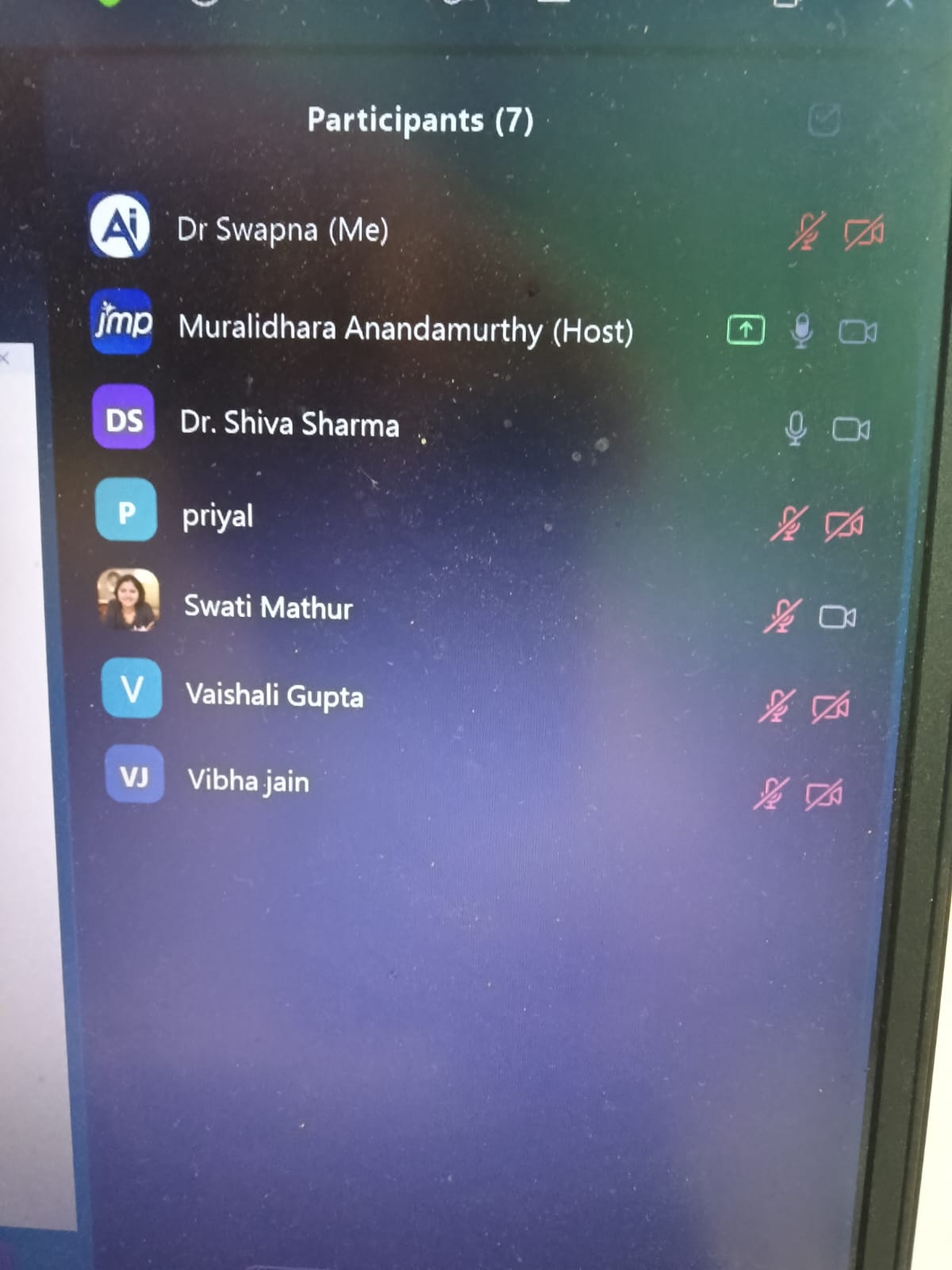Pop out the Participants panel
This screenshot has width=952, height=1270.
pos(823,121)
